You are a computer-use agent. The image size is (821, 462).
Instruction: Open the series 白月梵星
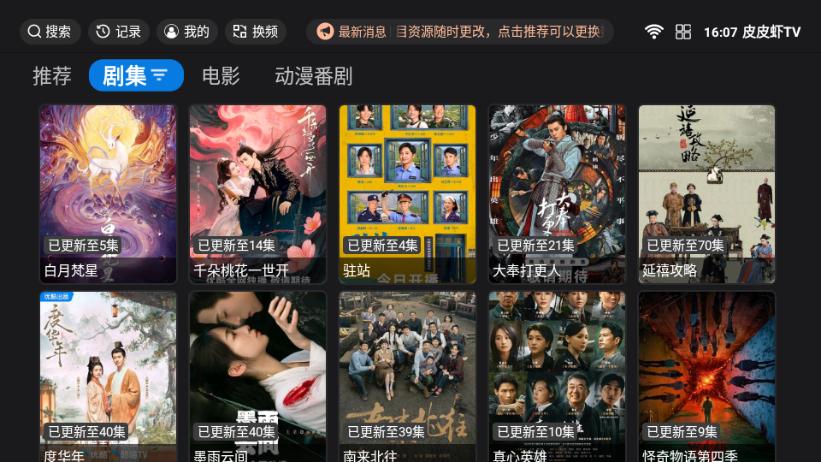pos(108,194)
